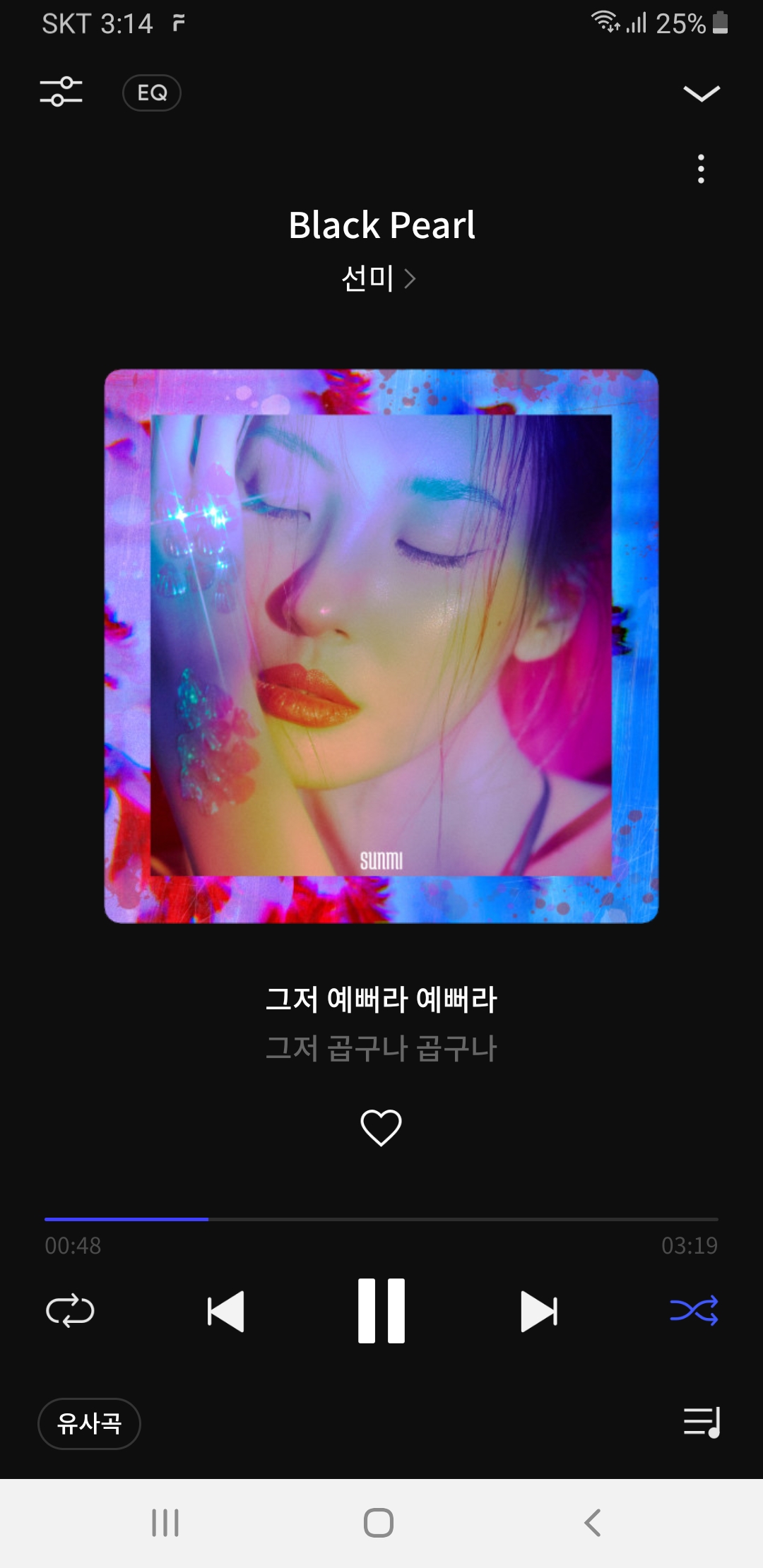Skip to the next track
The height and width of the screenshot is (1568, 763).
tap(538, 1312)
